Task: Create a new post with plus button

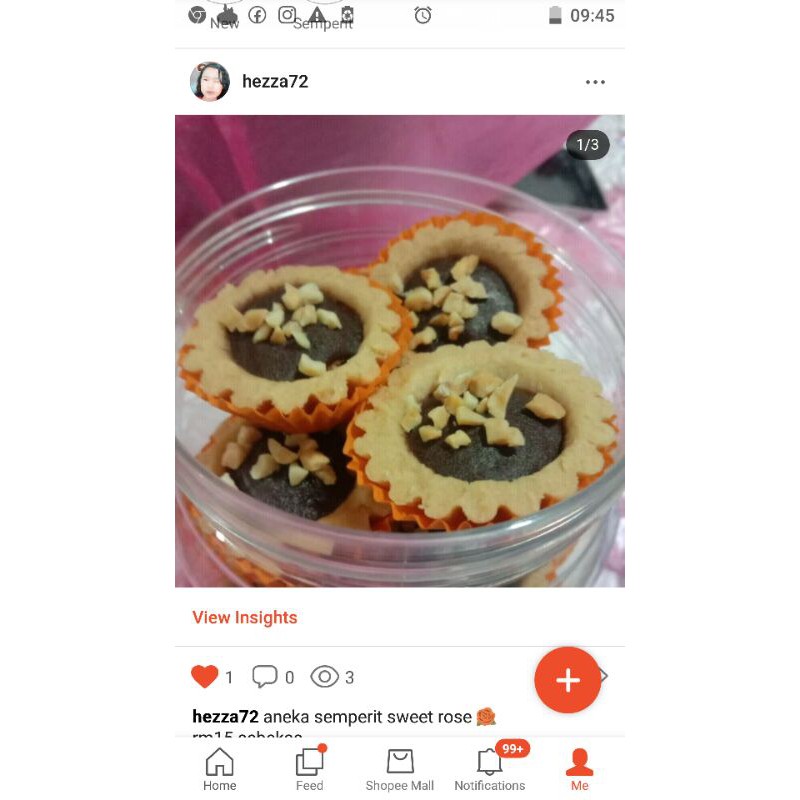Action: pos(568,680)
